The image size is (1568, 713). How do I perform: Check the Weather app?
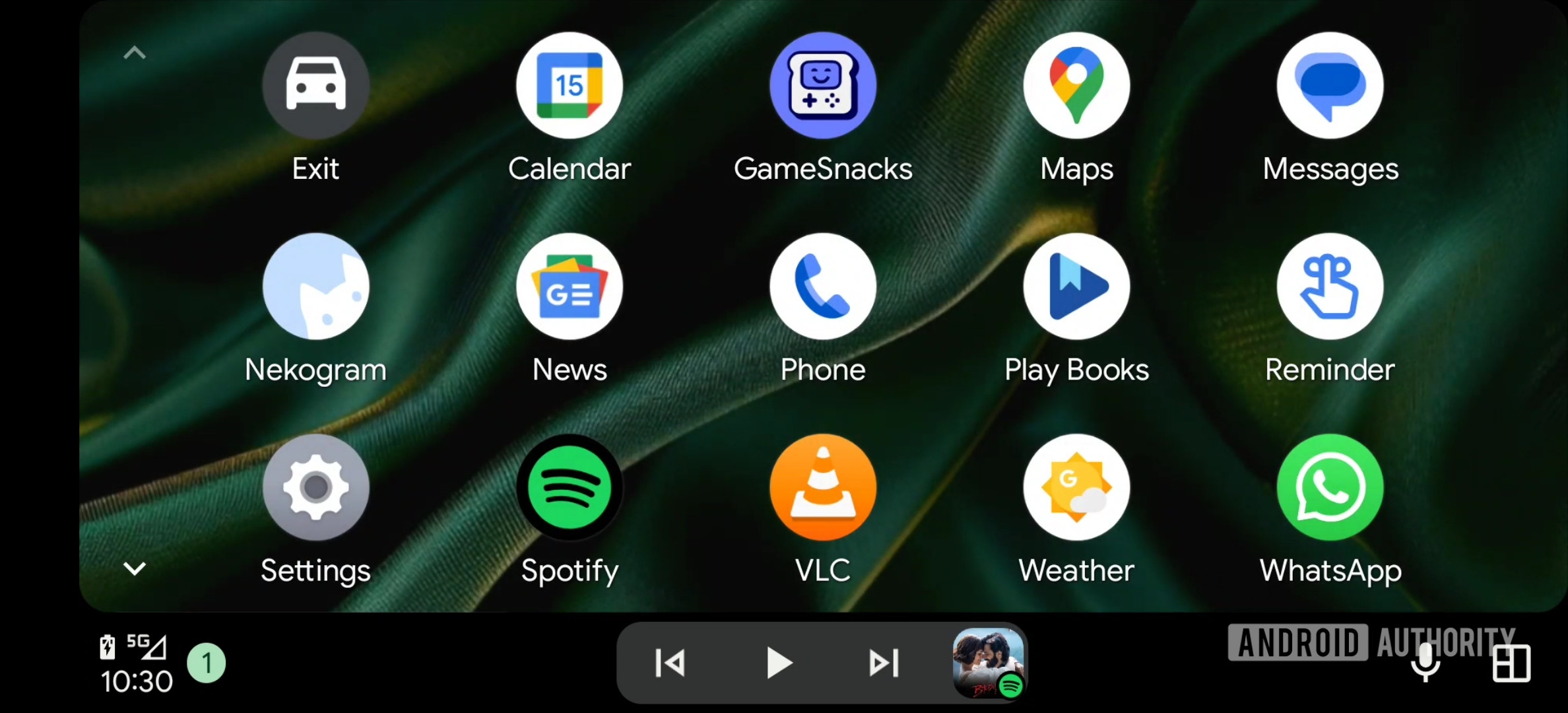pos(1076,487)
